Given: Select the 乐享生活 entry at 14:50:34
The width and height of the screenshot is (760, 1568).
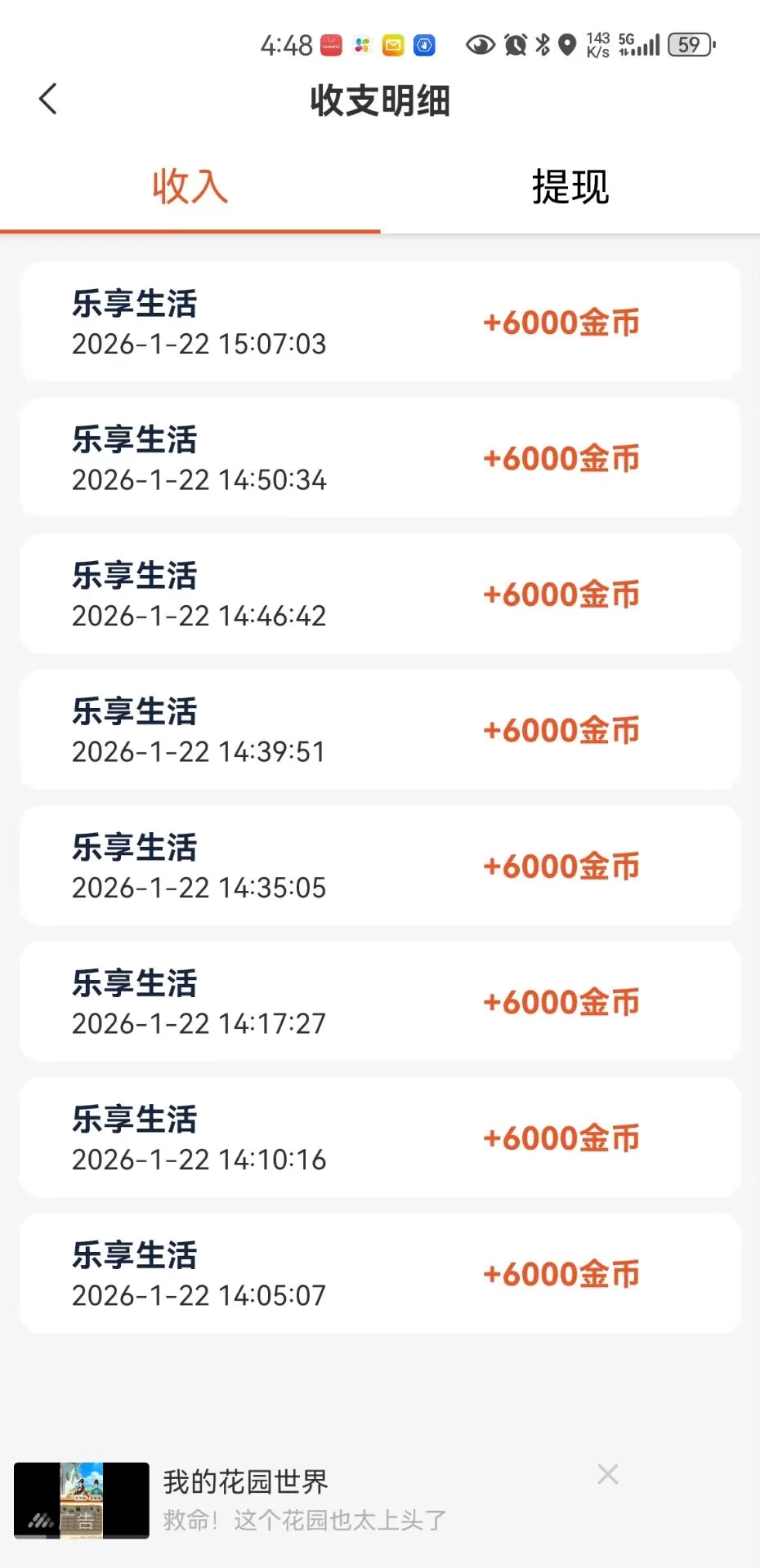Looking at the screenshot, I should 380,457.
